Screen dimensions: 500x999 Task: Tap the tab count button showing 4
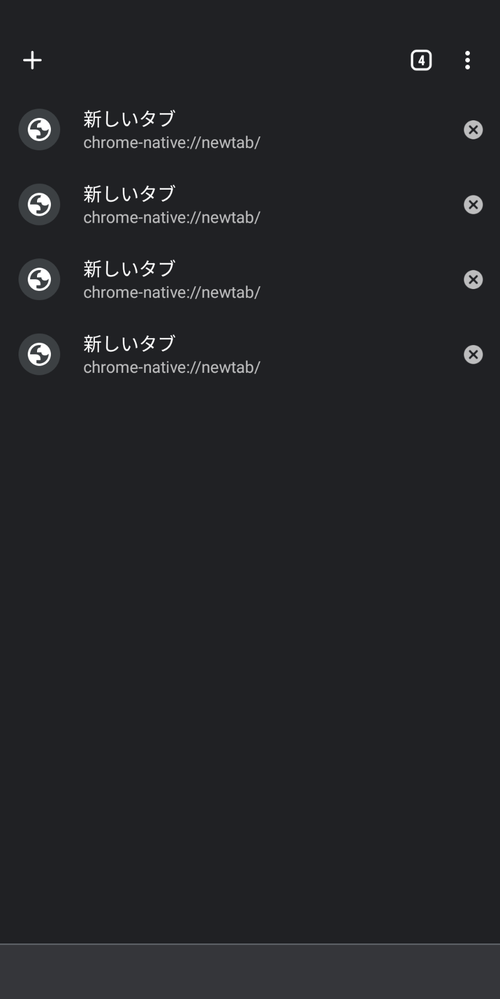coord(421,61)
